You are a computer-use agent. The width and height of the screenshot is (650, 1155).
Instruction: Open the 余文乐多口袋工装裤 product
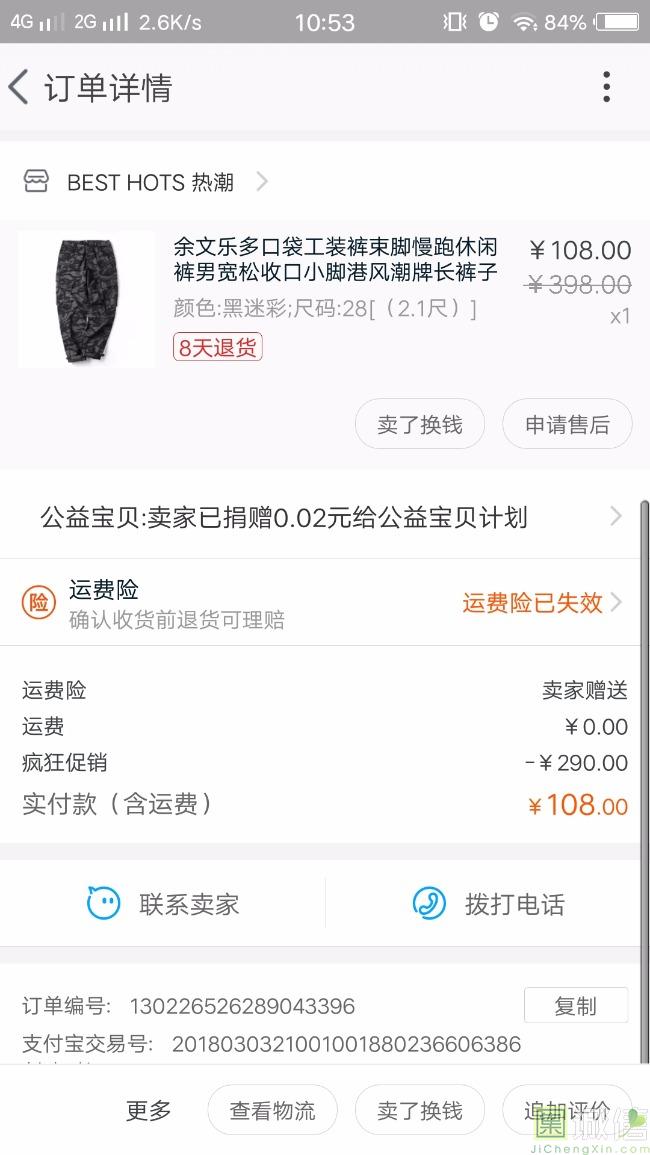pyautogui.click(x=335, y=260)
